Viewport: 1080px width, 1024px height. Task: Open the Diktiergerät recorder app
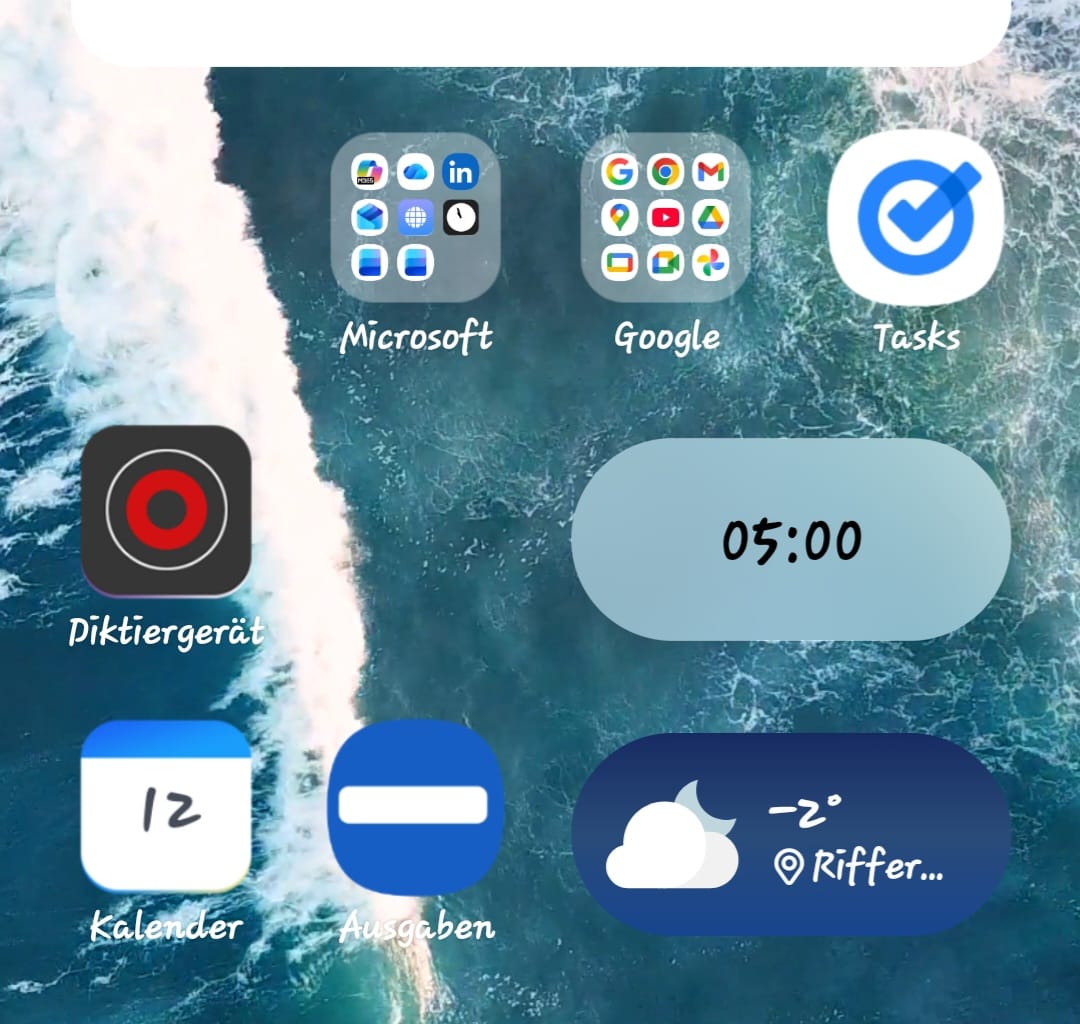[x=166, y=511]
